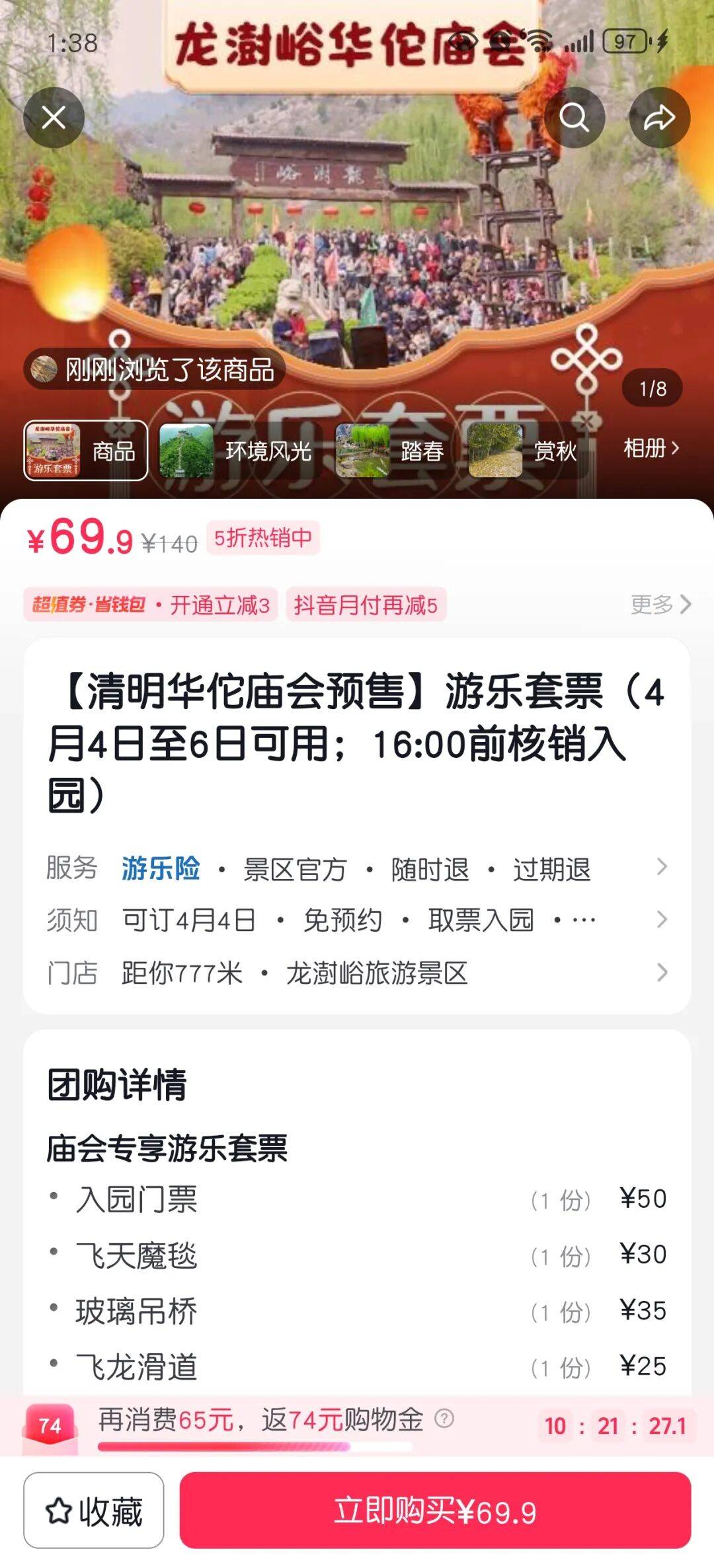The height and width of the screenshot is (1568, 714).
Task: Open the search icon
Action: (574, 118)
